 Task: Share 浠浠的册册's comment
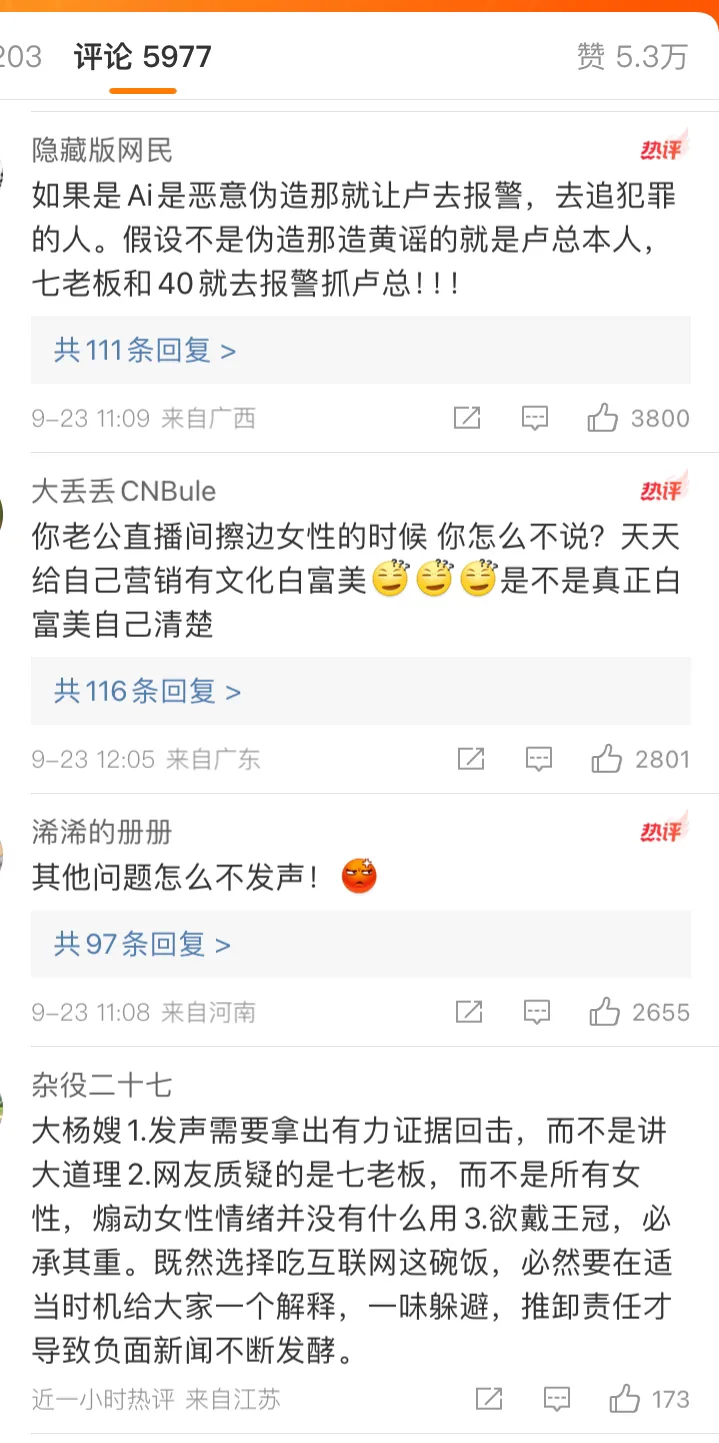tap(469, 1012)
